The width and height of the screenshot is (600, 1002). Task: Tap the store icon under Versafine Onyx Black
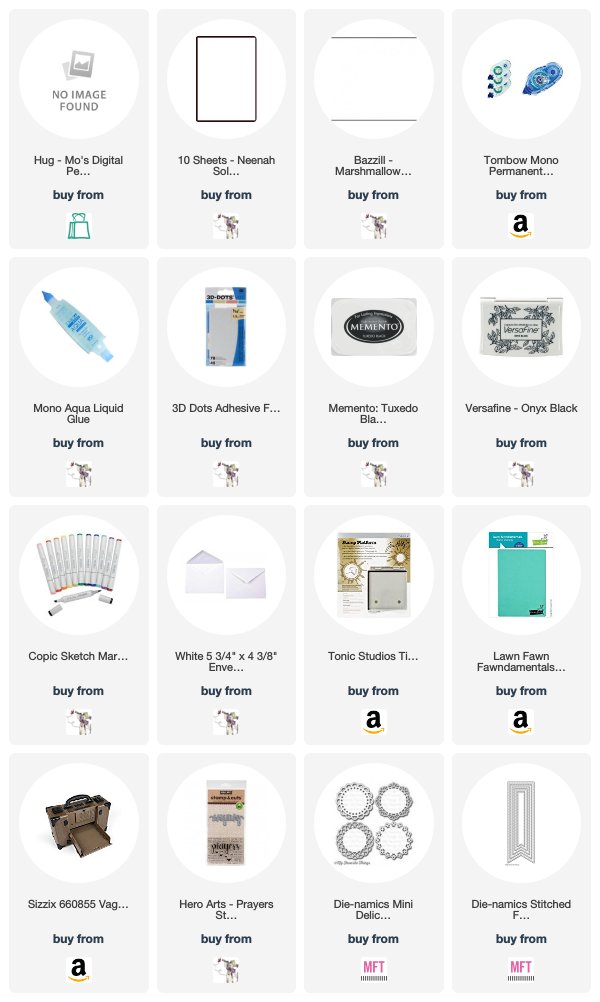(x=521, y=474)
